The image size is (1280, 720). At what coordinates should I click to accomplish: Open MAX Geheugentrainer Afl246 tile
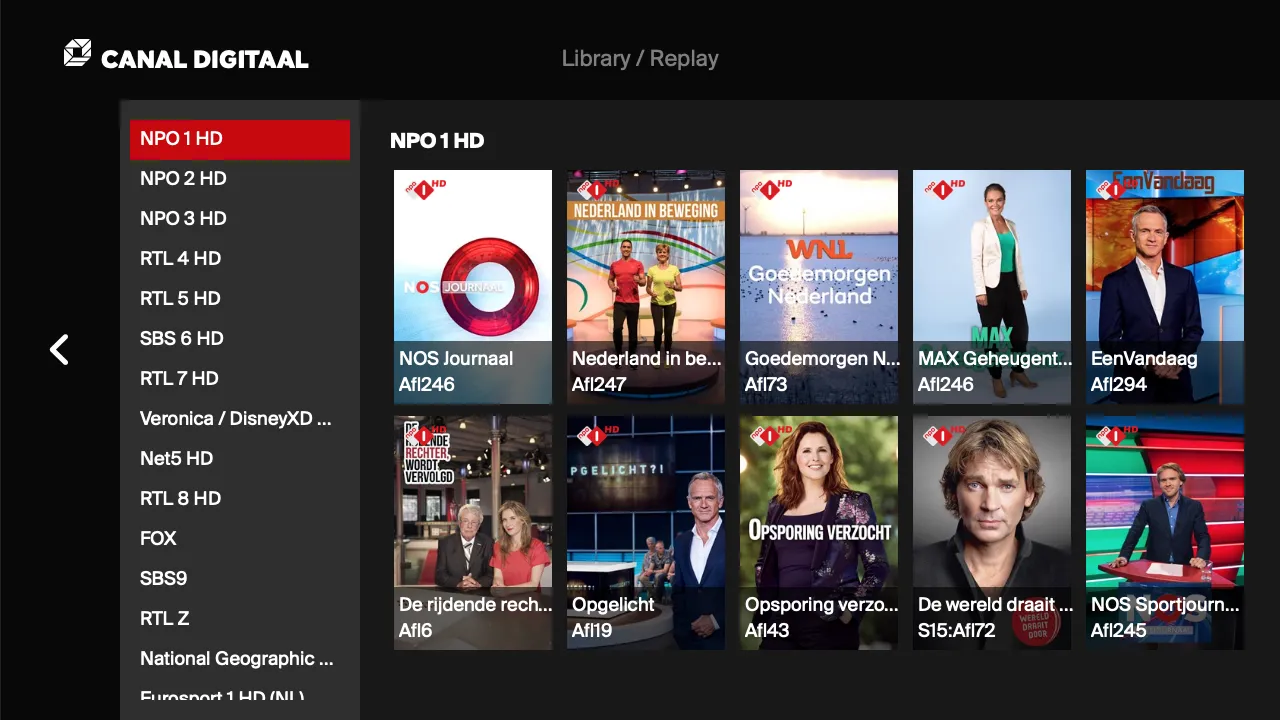[x=992, y=286]
